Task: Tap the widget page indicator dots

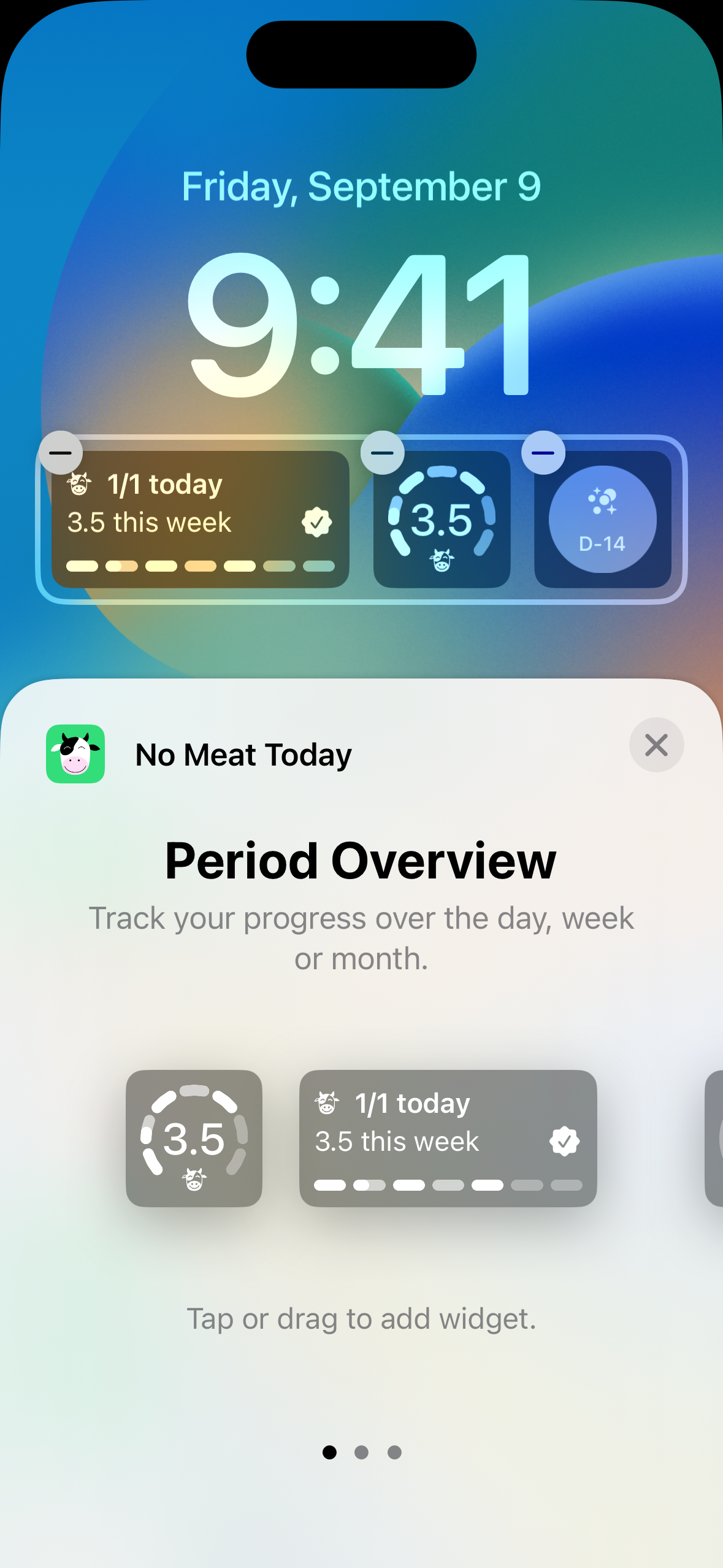Action: pyautogui.click(x=362, y=1452)
